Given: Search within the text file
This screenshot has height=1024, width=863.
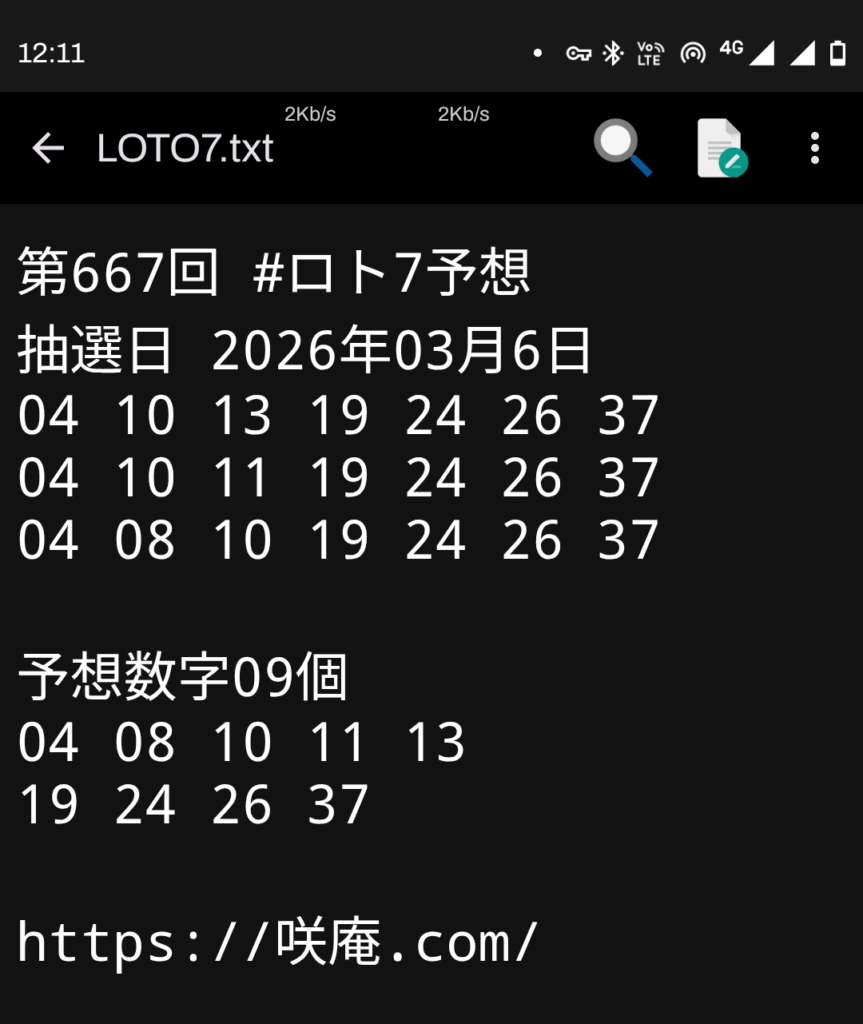Looking at the screenshot, I should pyautogui.click(x=622, y=148).
